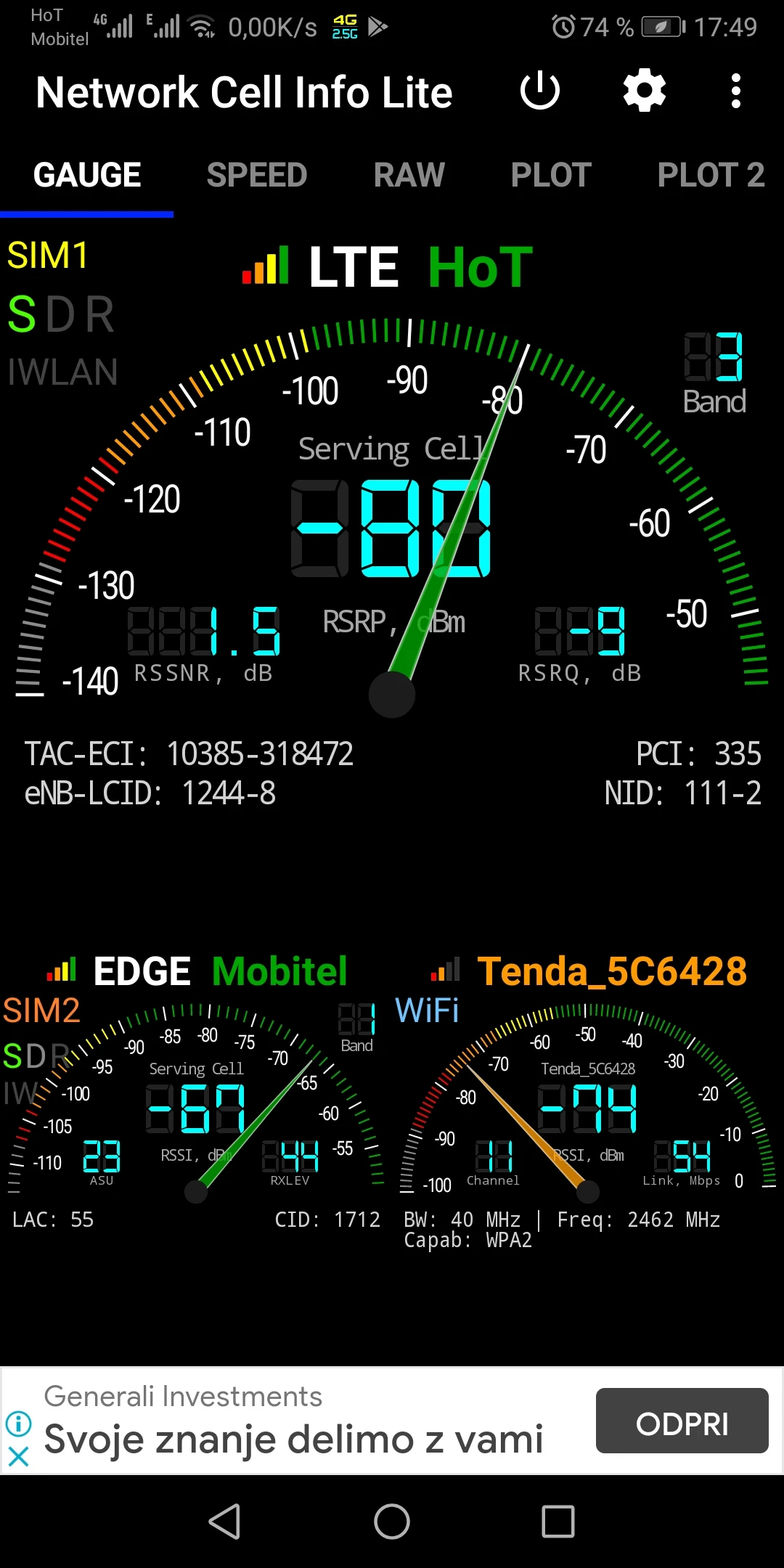Screen dimensions: 784x1568
Task: Open the ad info icon
Action: 18,1423
